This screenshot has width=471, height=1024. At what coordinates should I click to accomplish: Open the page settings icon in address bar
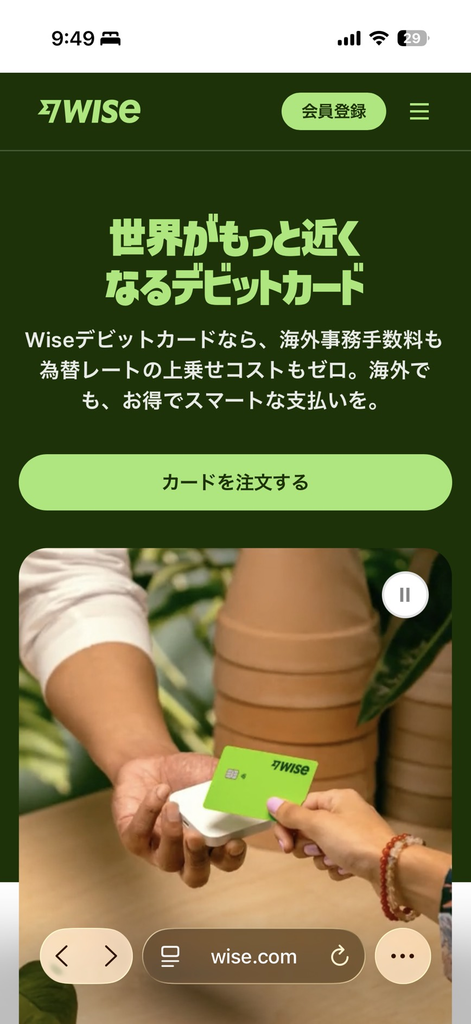171,957
